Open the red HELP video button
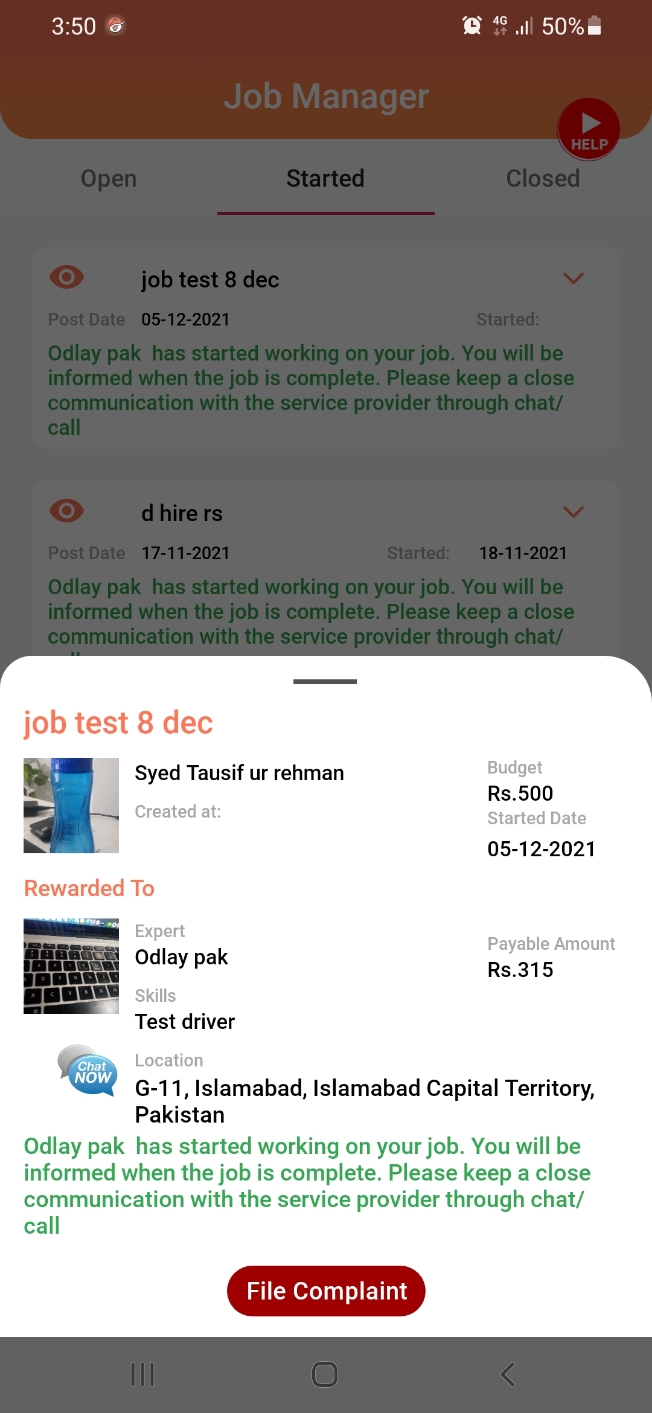Viewport: 652px width, 1413px height. click(x=588, y=130)
